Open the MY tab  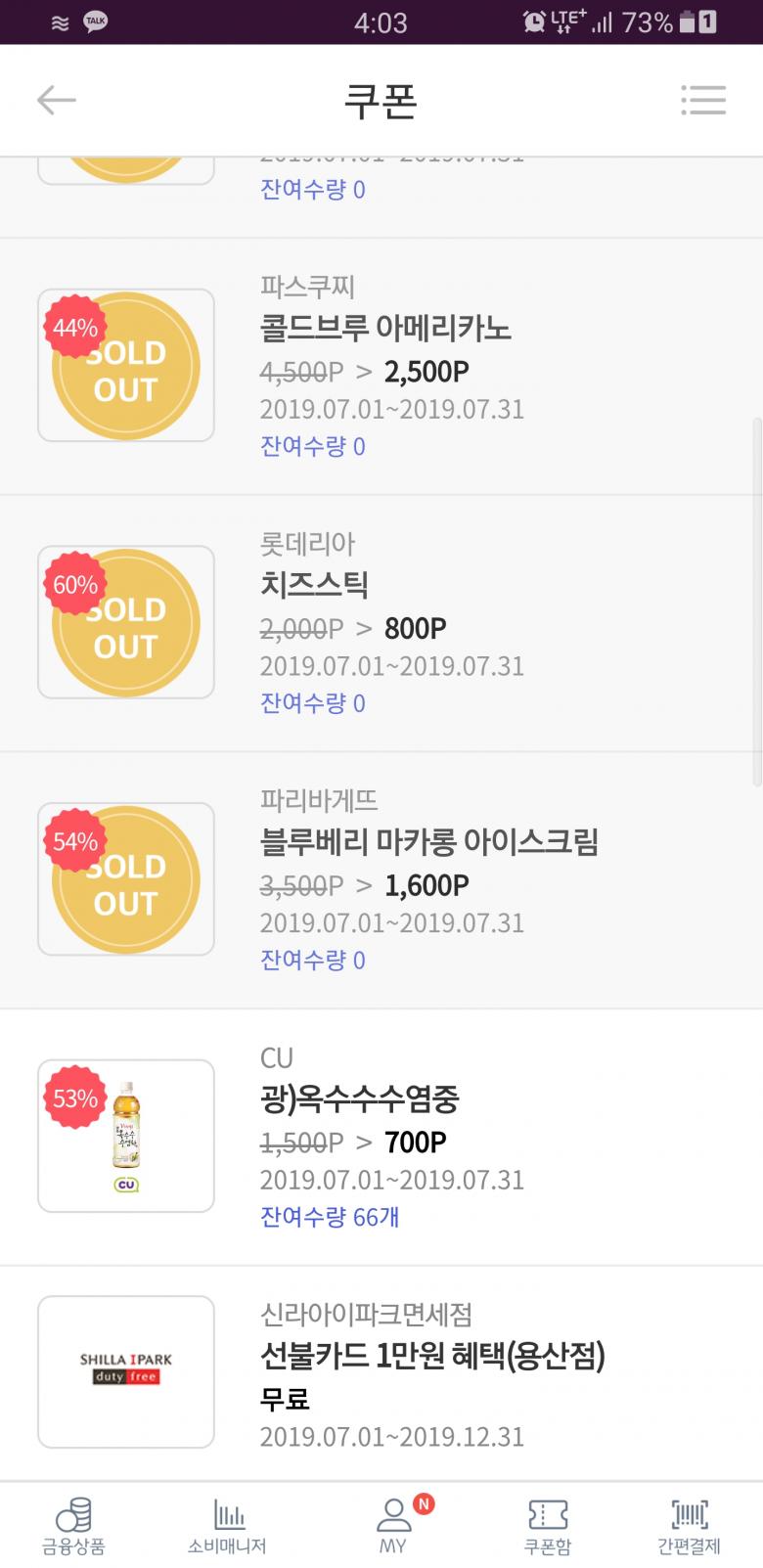point(393,1526)
